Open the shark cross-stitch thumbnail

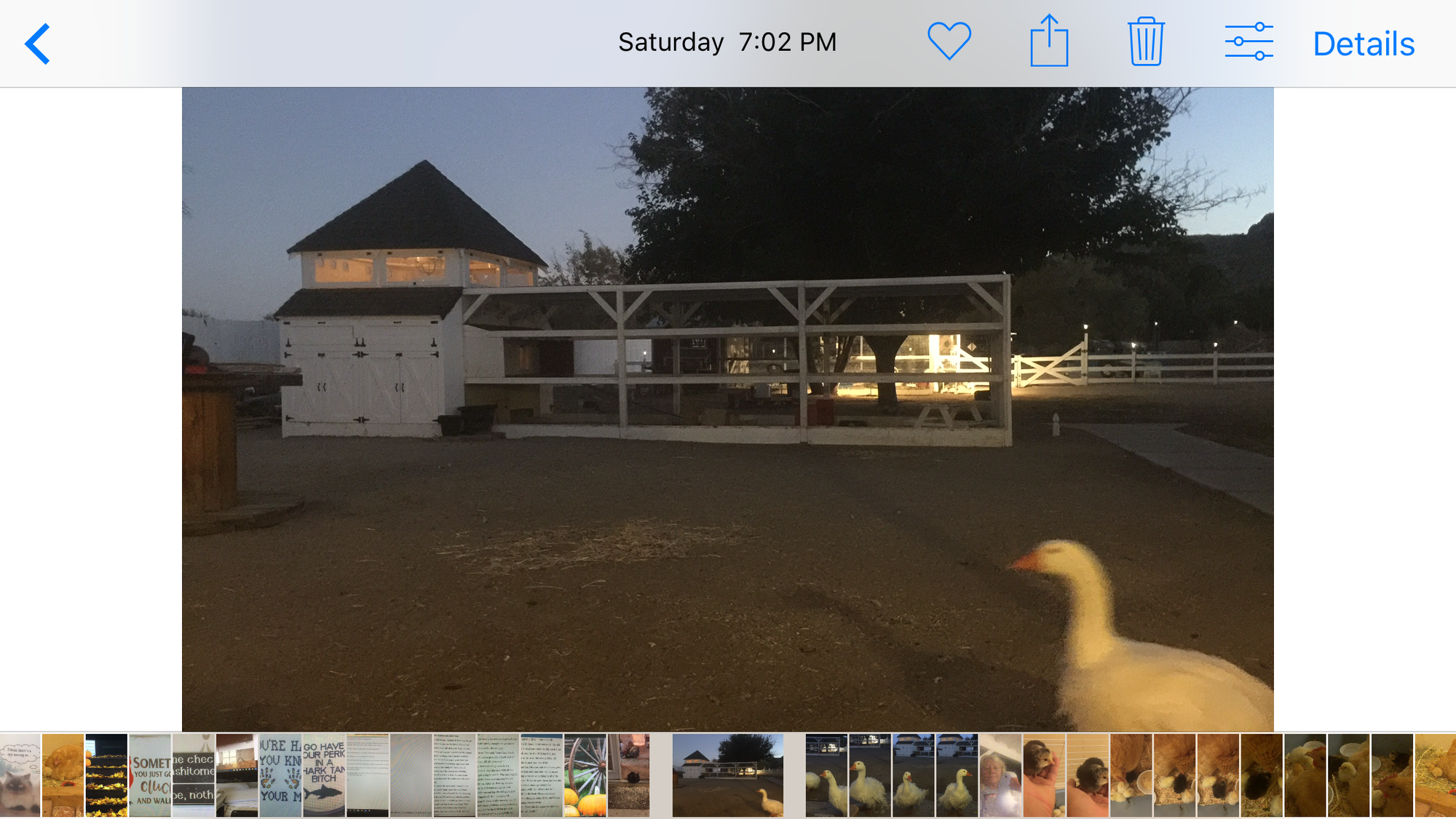[324, 775]
